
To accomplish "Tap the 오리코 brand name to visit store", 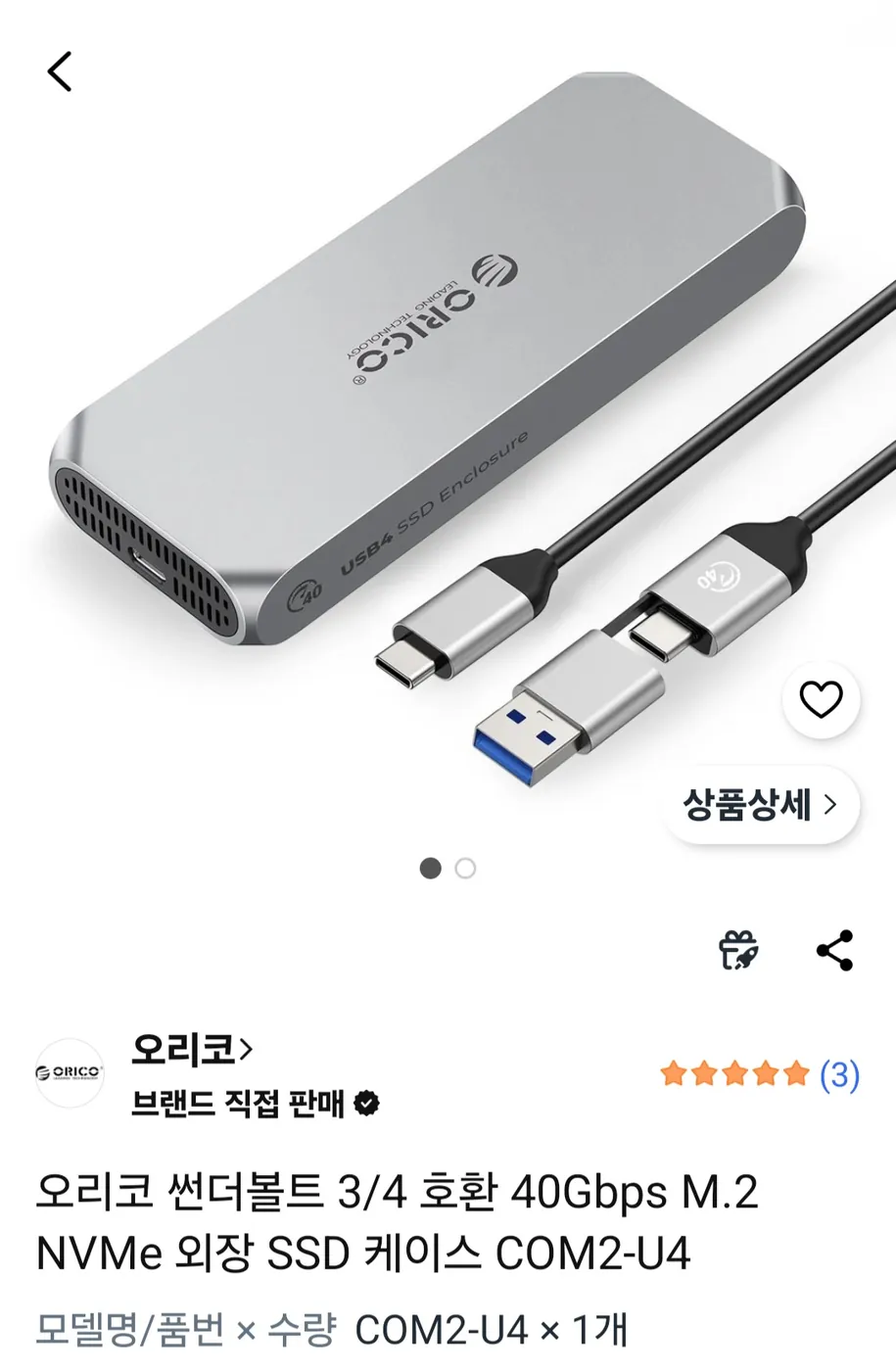I will [186, 1049].
